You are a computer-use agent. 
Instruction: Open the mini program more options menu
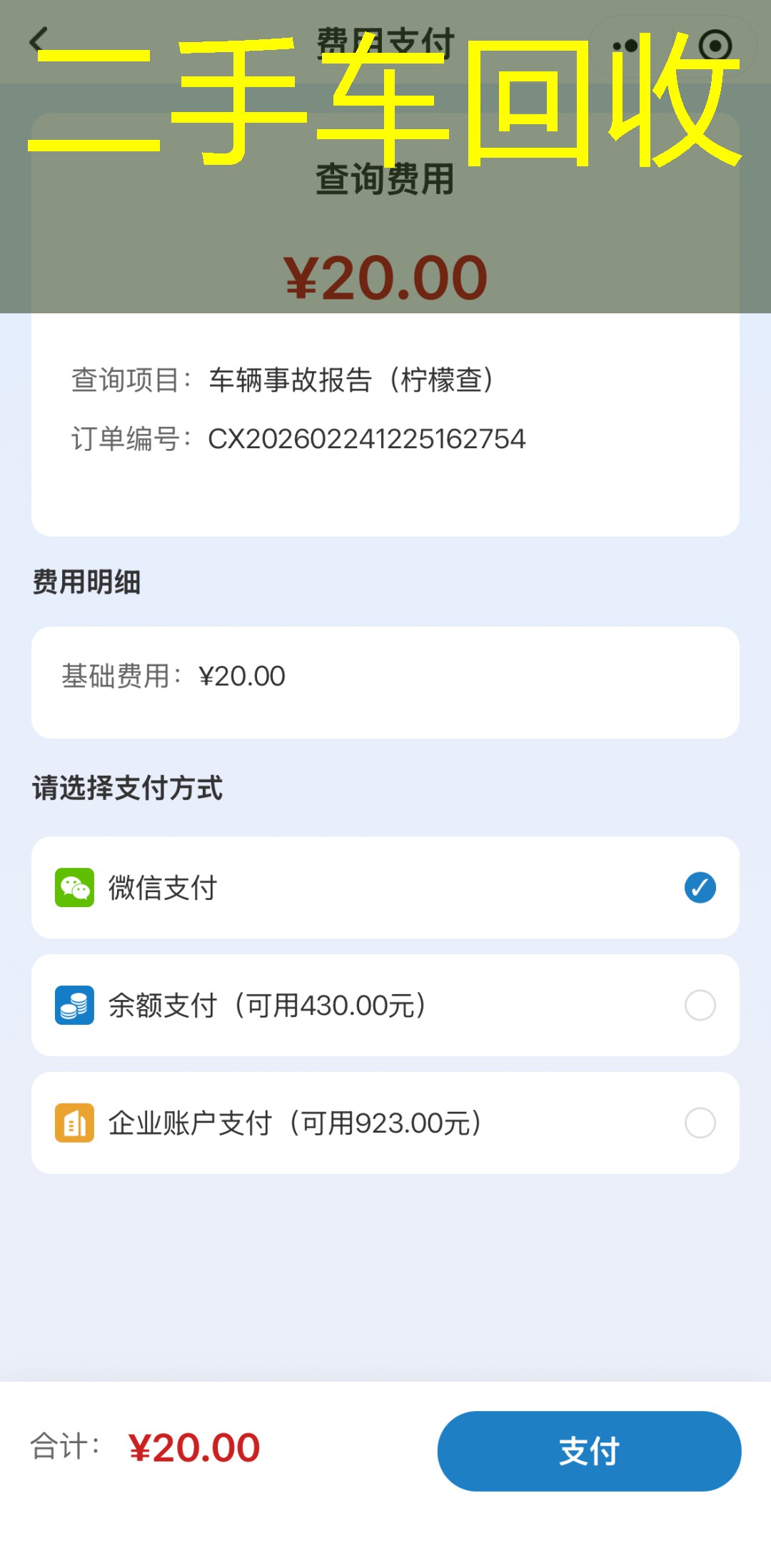[x=627, y=46]
